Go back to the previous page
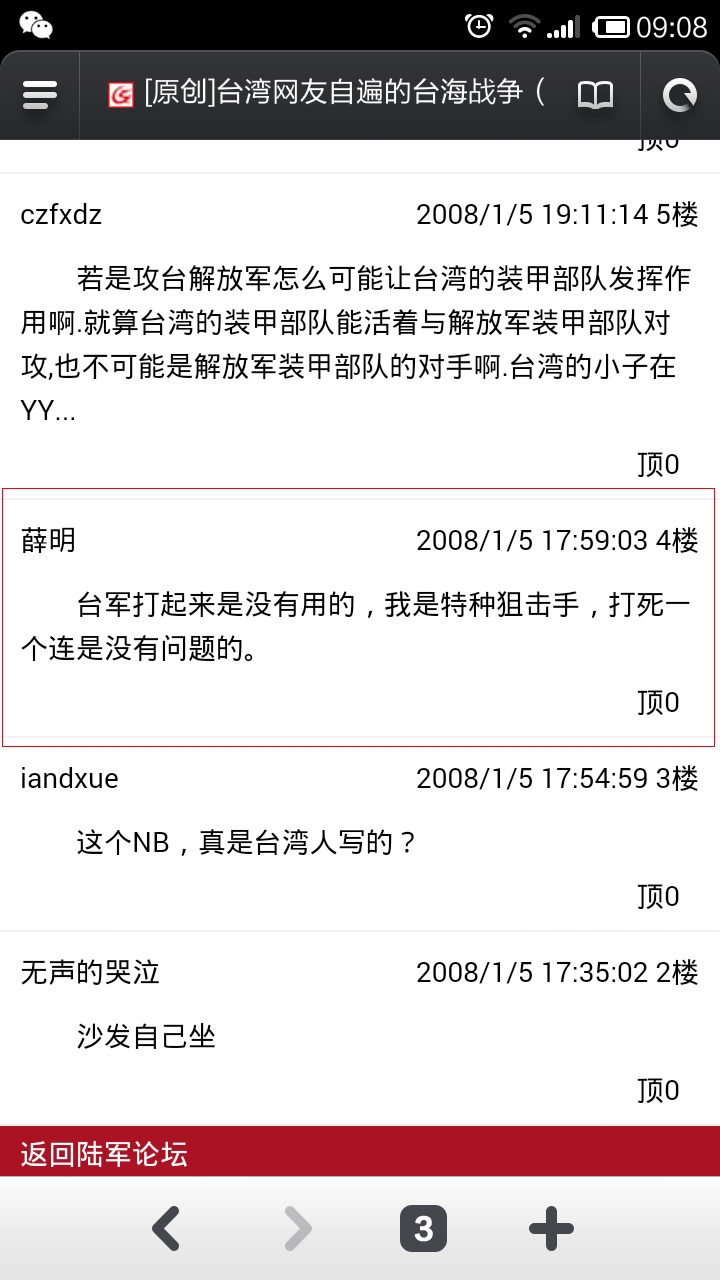This screenshot has height=1280, width=720. pos(166,1229)
